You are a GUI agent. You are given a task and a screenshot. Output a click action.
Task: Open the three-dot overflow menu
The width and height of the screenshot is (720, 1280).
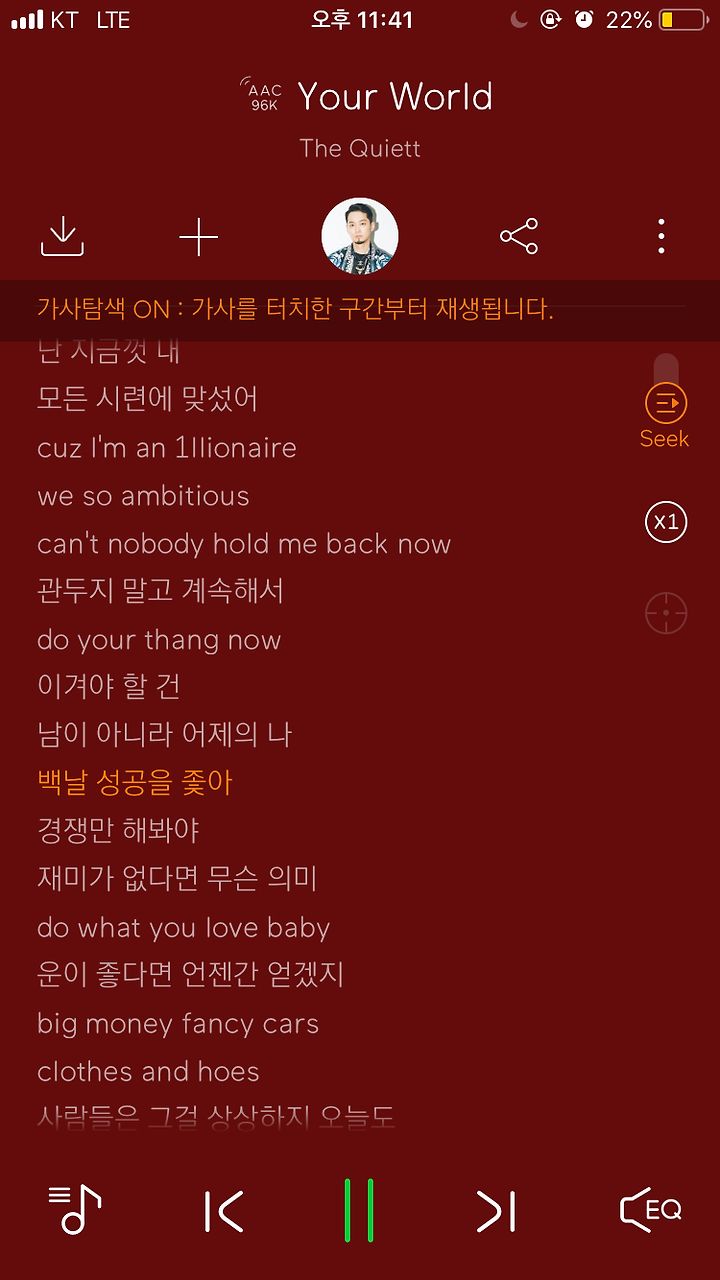pyautogui.click(x=661, y=237)
